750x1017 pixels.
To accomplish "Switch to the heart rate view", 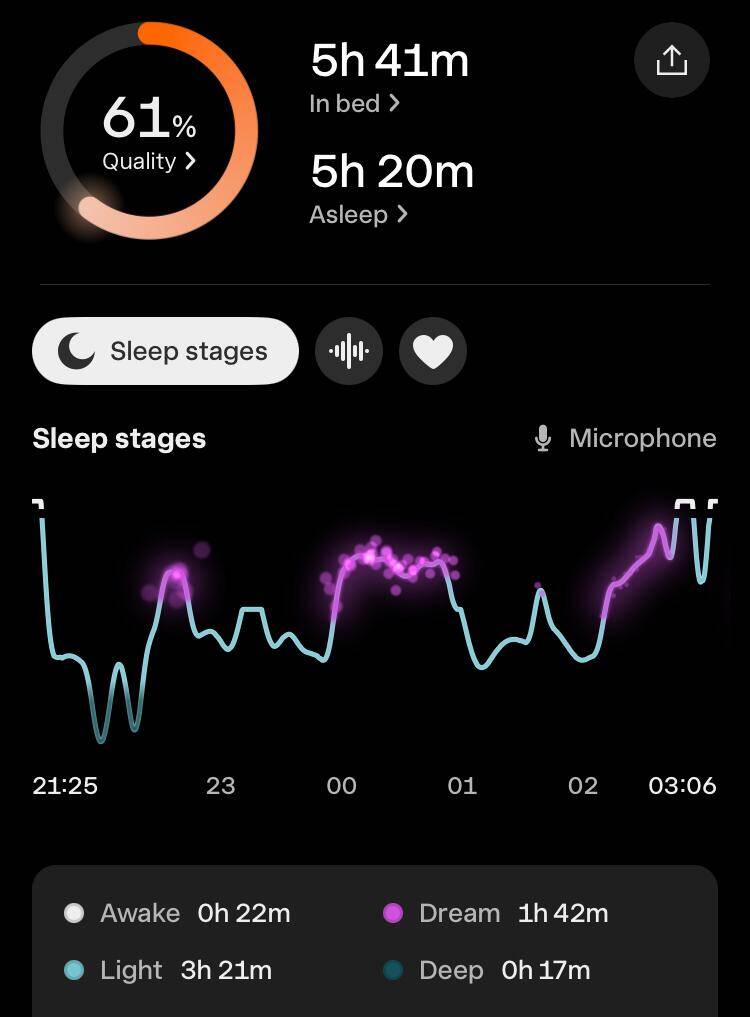I will pyautogui.click(x=433, y=351).
